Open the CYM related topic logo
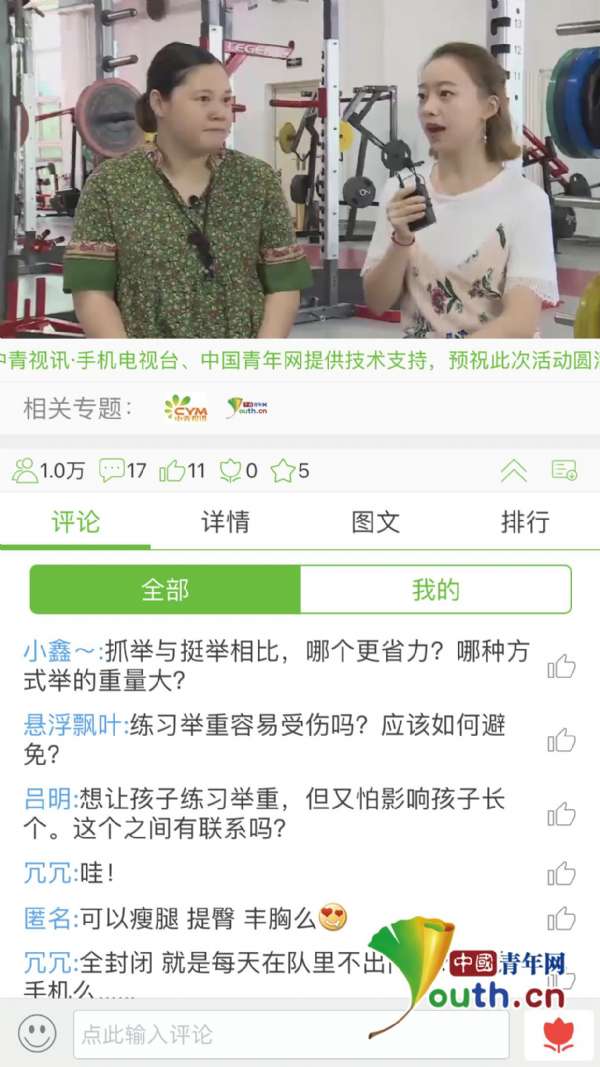 [x=185, y=408]
